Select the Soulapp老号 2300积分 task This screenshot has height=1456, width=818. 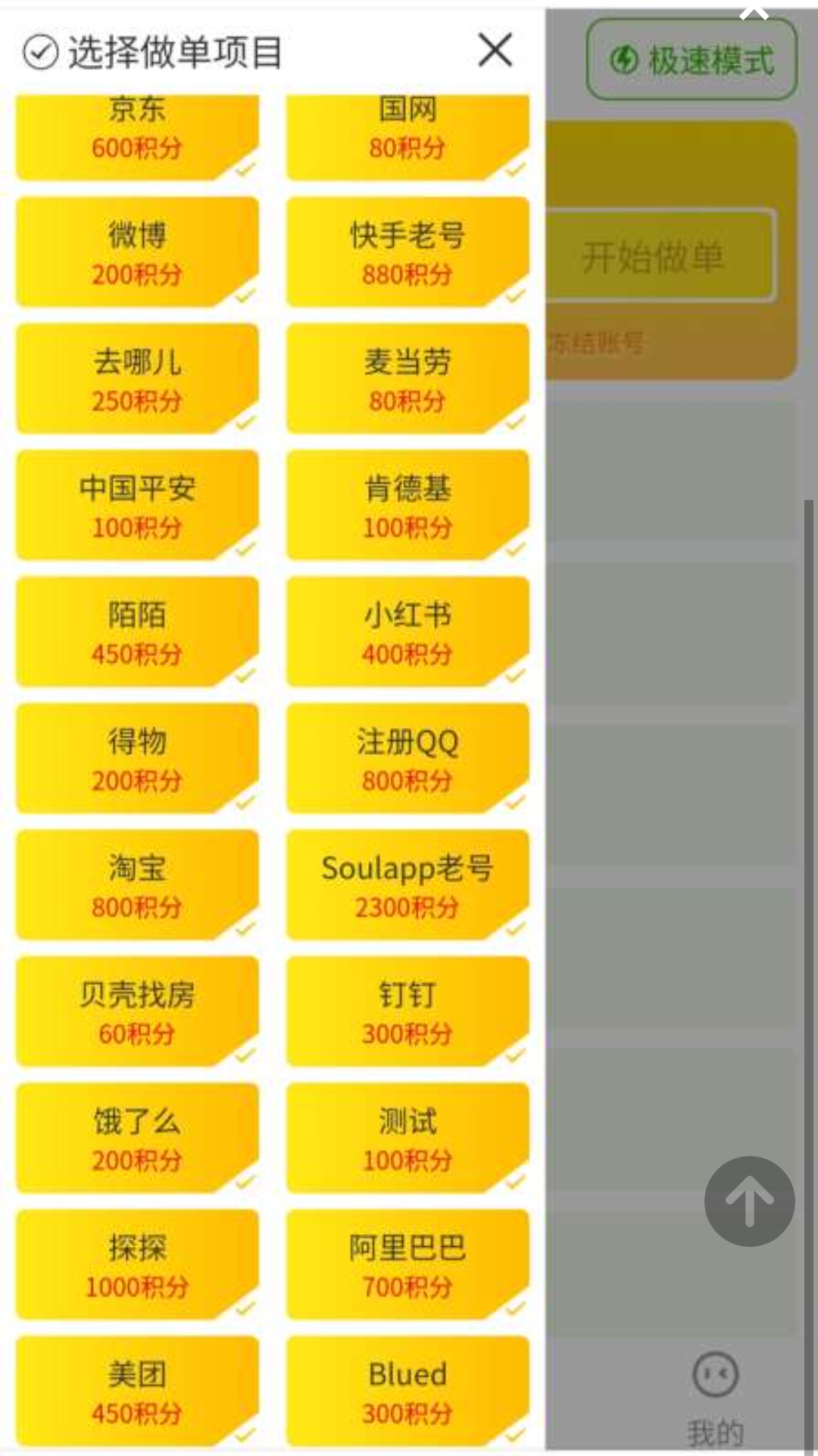[409, 886]
